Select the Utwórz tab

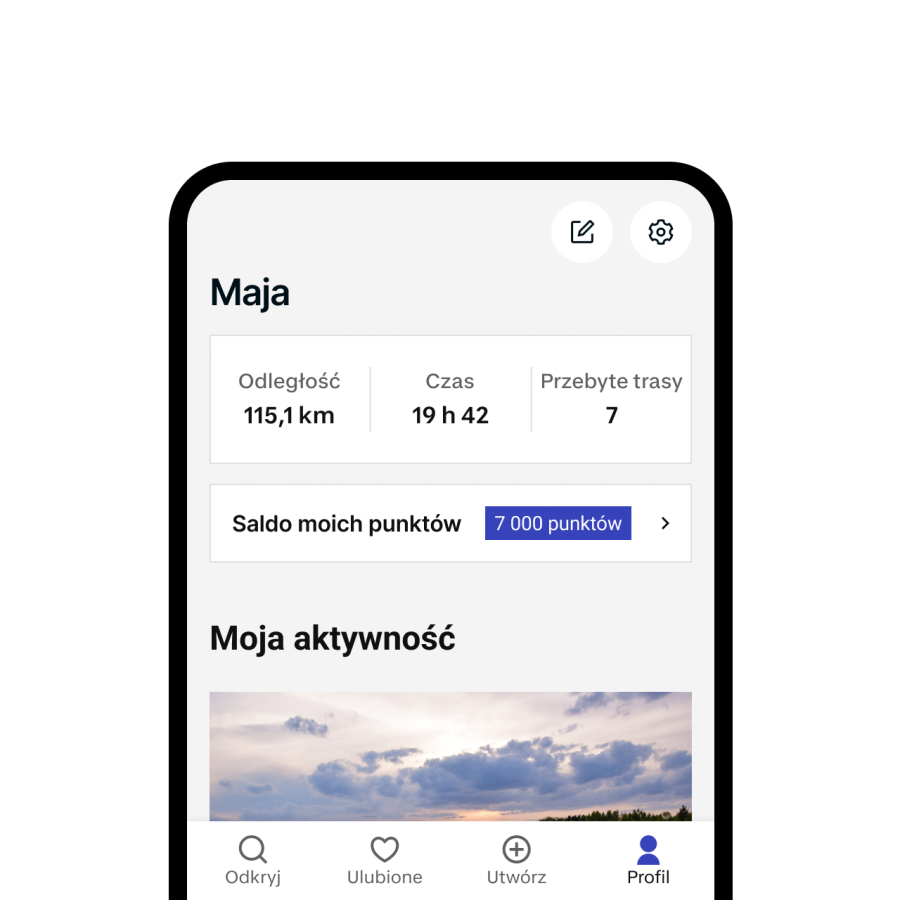(x=516, y=861)
